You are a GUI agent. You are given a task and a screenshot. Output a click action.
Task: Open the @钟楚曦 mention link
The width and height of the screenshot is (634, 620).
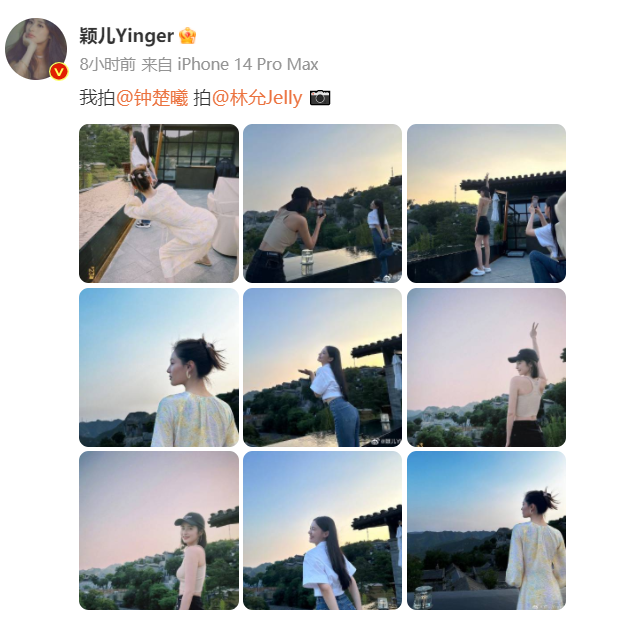point(152,98)
